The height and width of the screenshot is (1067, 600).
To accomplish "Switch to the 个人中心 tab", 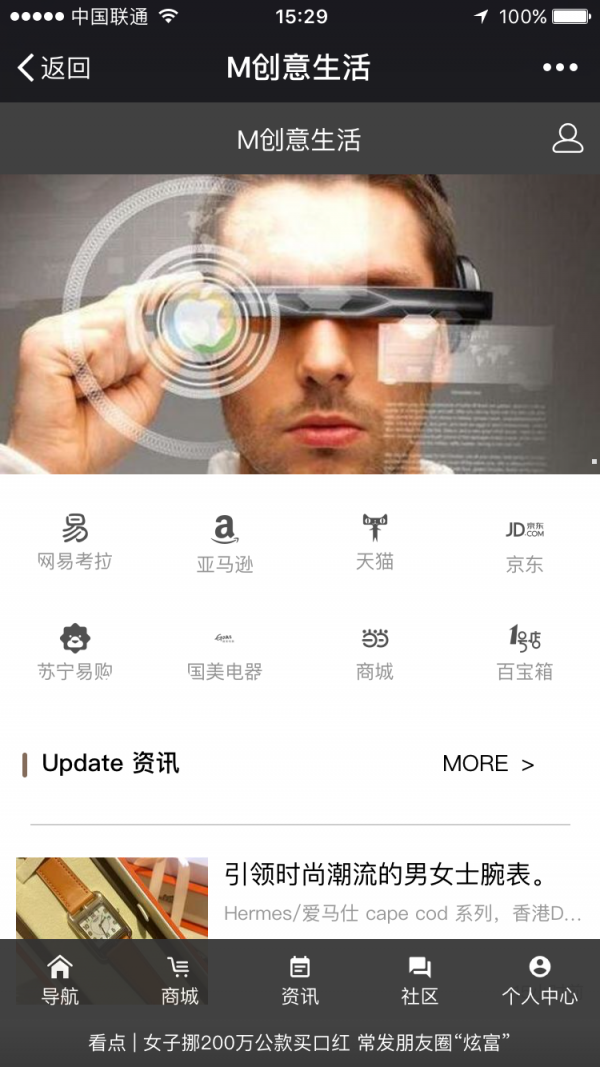I will click(x=540, y=980).
